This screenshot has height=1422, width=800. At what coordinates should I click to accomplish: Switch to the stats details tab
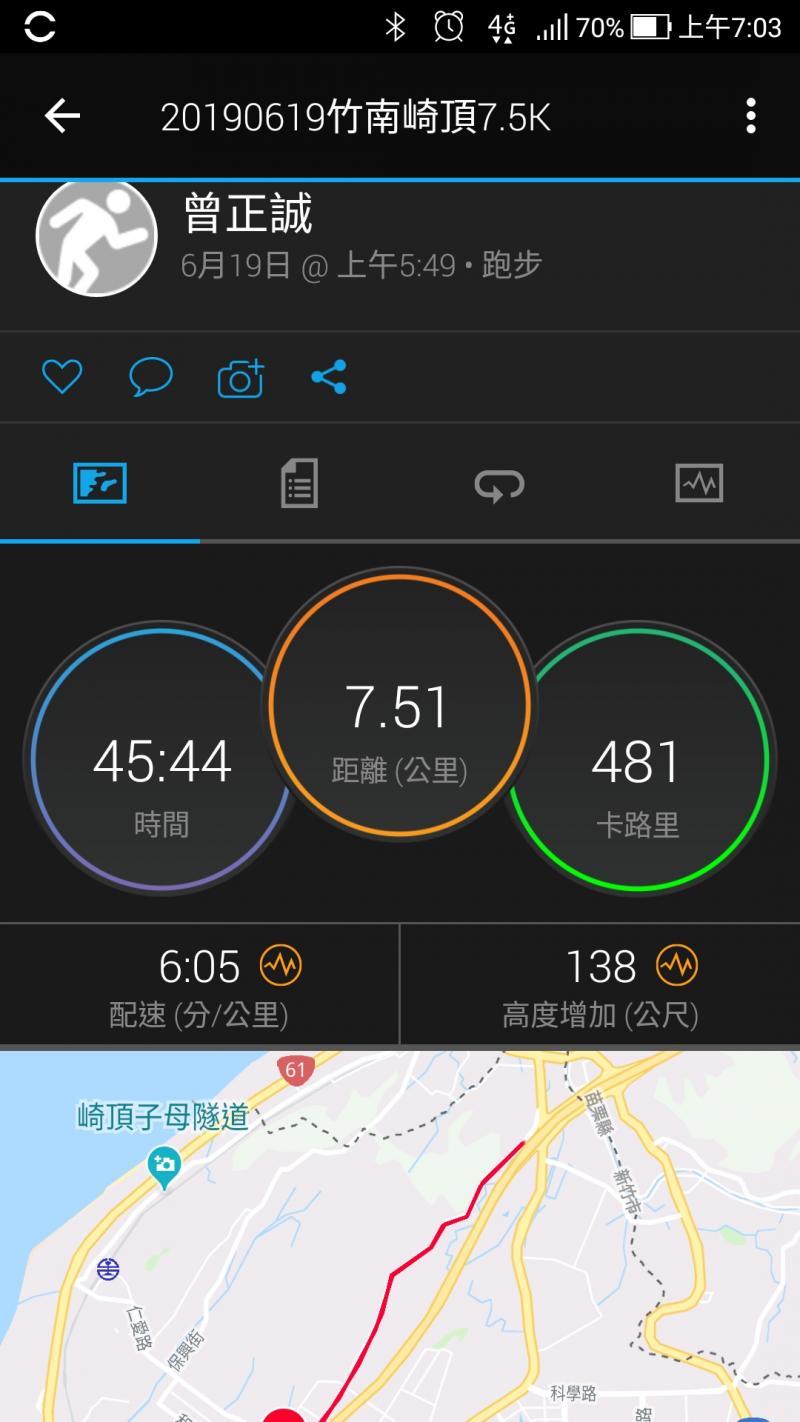(x=299, y=484)
